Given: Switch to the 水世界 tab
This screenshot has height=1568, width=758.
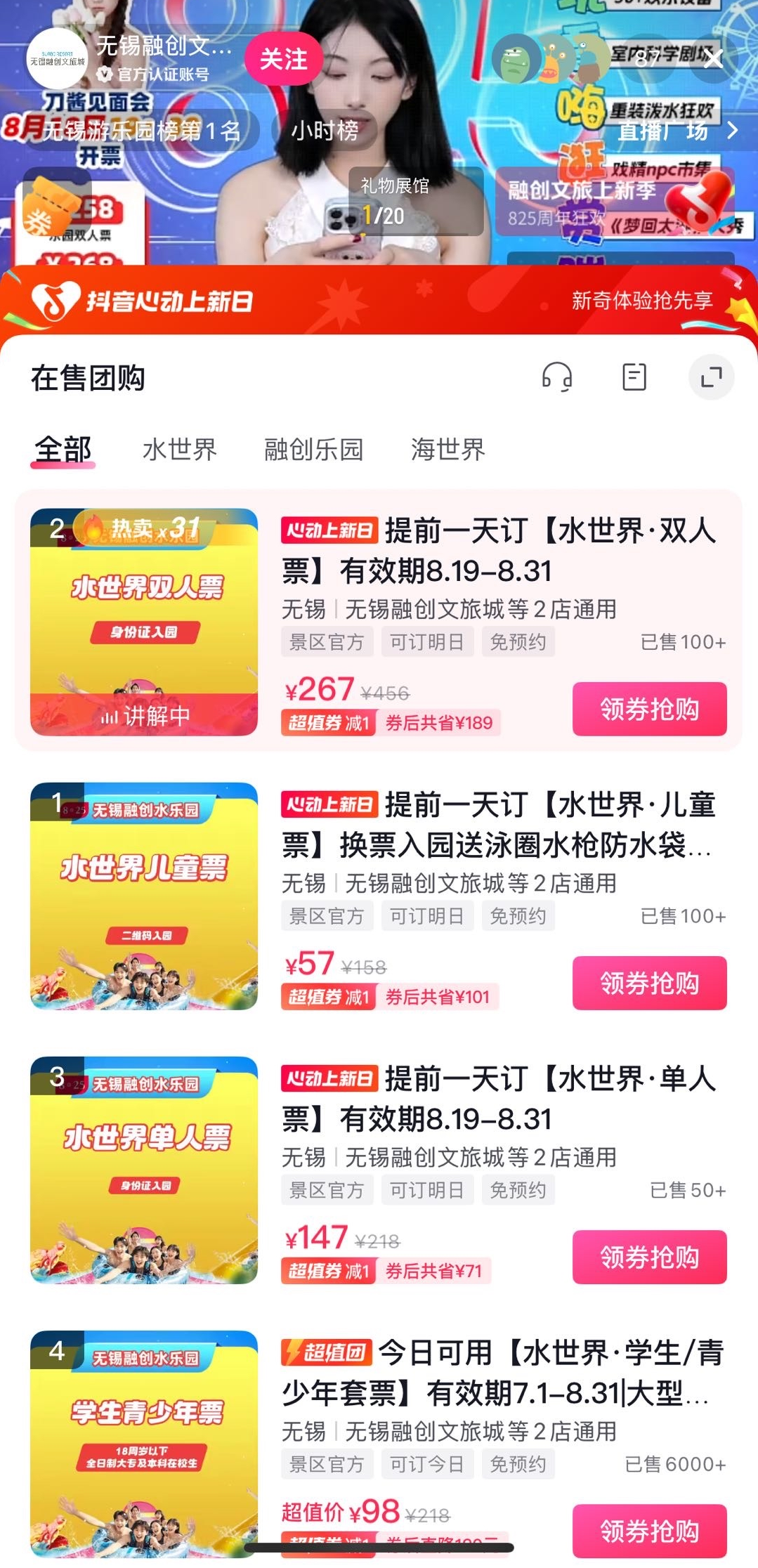Looking at the screenshot, I should pos(180,450).
